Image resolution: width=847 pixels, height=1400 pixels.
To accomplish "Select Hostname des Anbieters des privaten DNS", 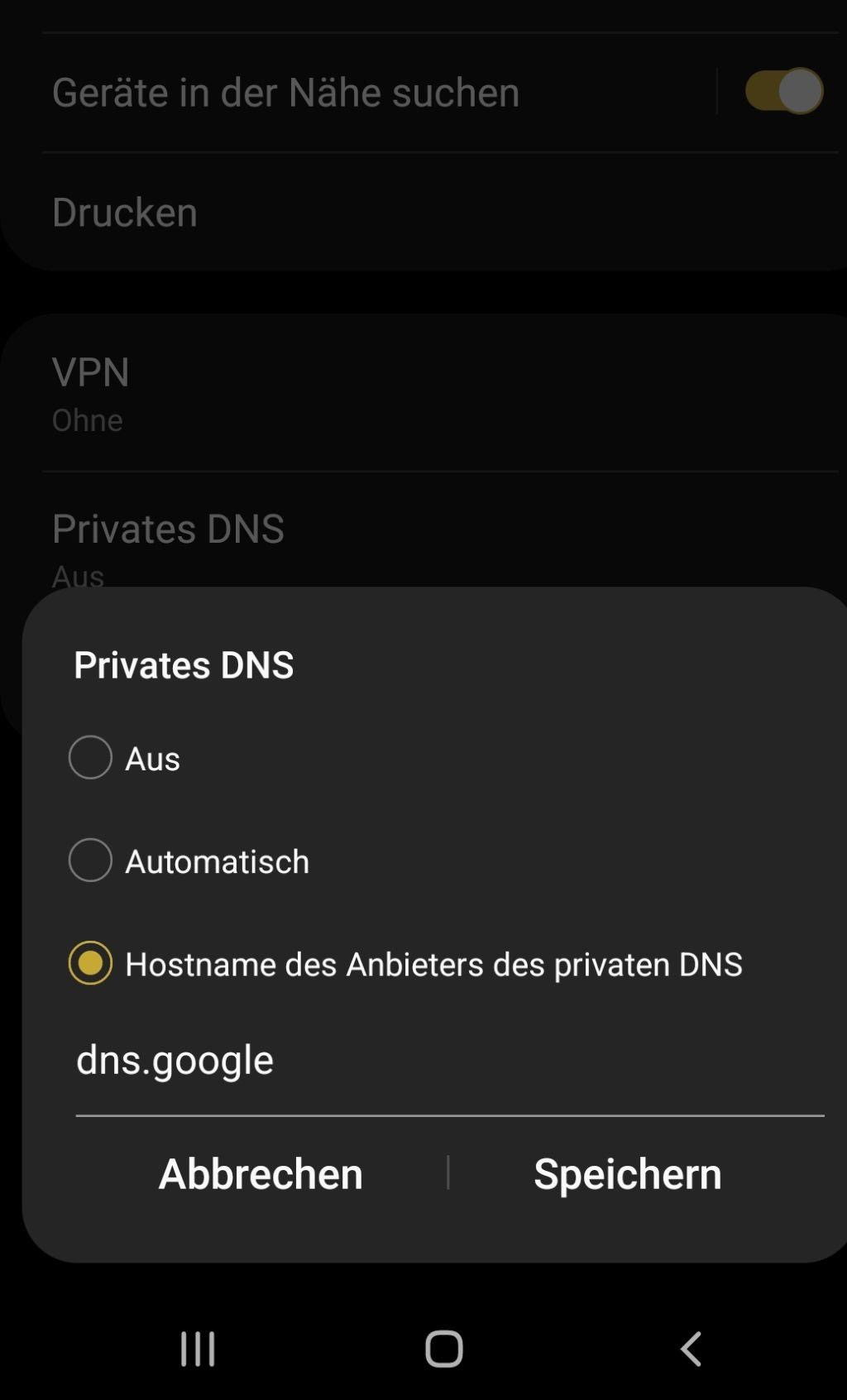I will [x=90, y=962].
